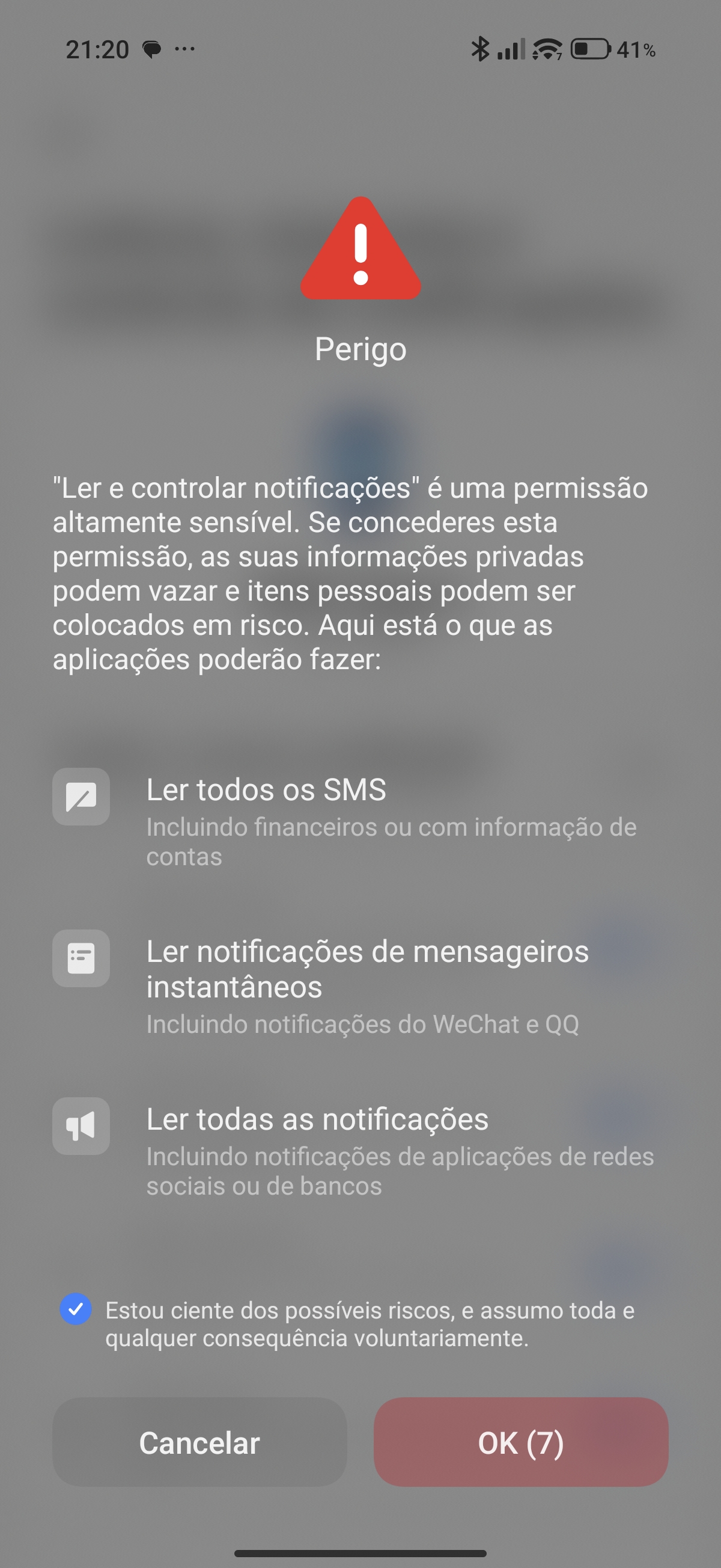Select the 'Perigo' dialog title
This screenshot has height=1568, width=721.
360,349
